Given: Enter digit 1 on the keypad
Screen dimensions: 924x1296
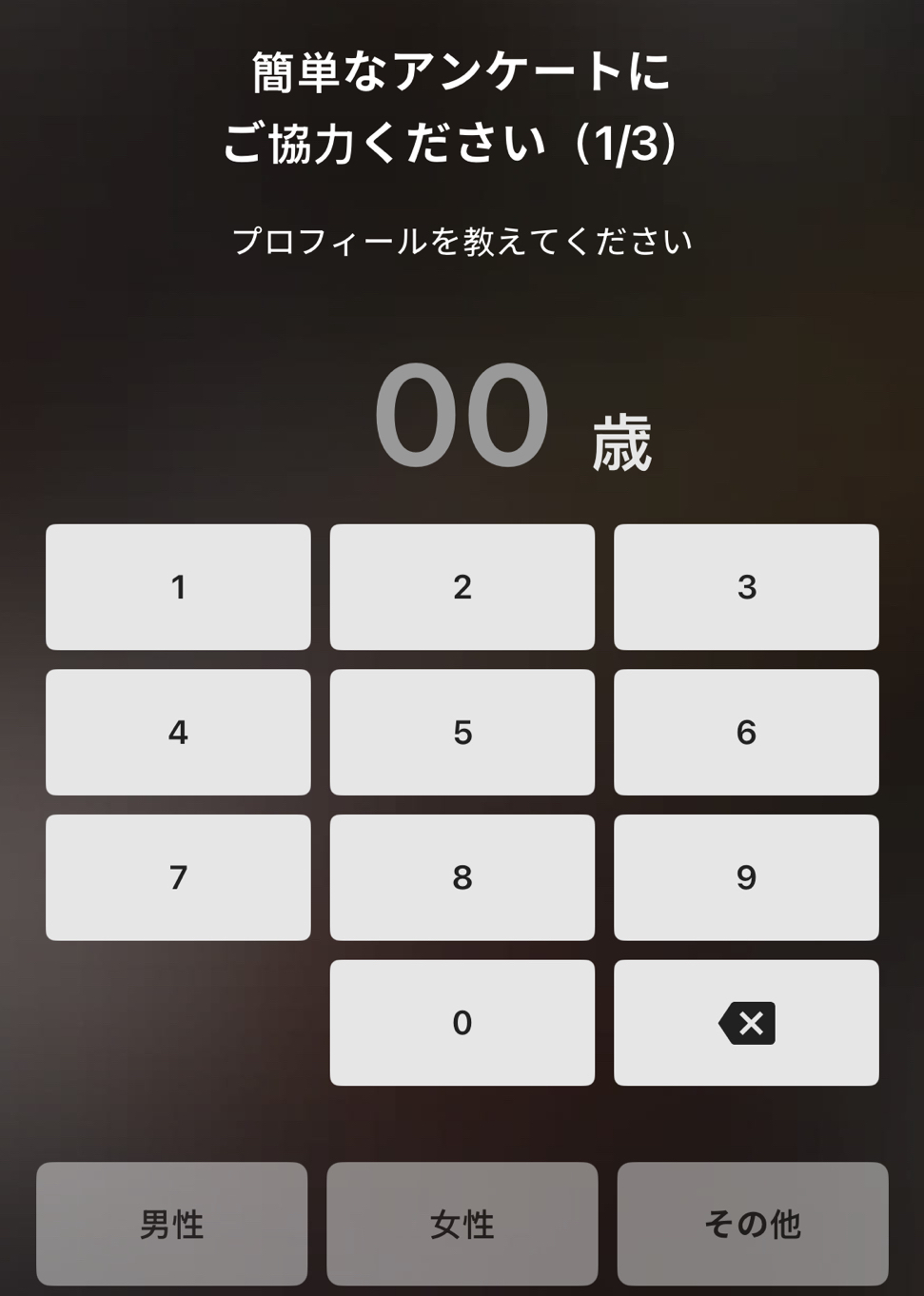Looking at the screenshot, I should [178, 587].
